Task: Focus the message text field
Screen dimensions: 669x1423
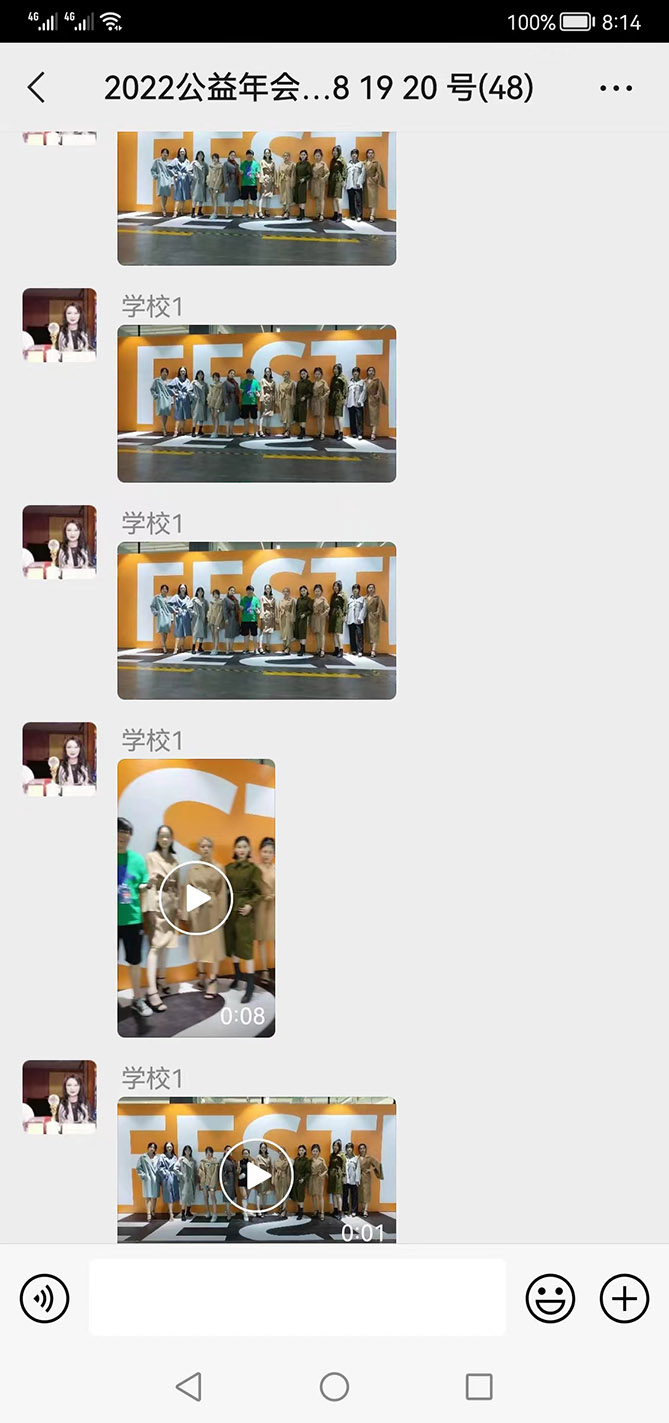Action: tap(297, 1297)
